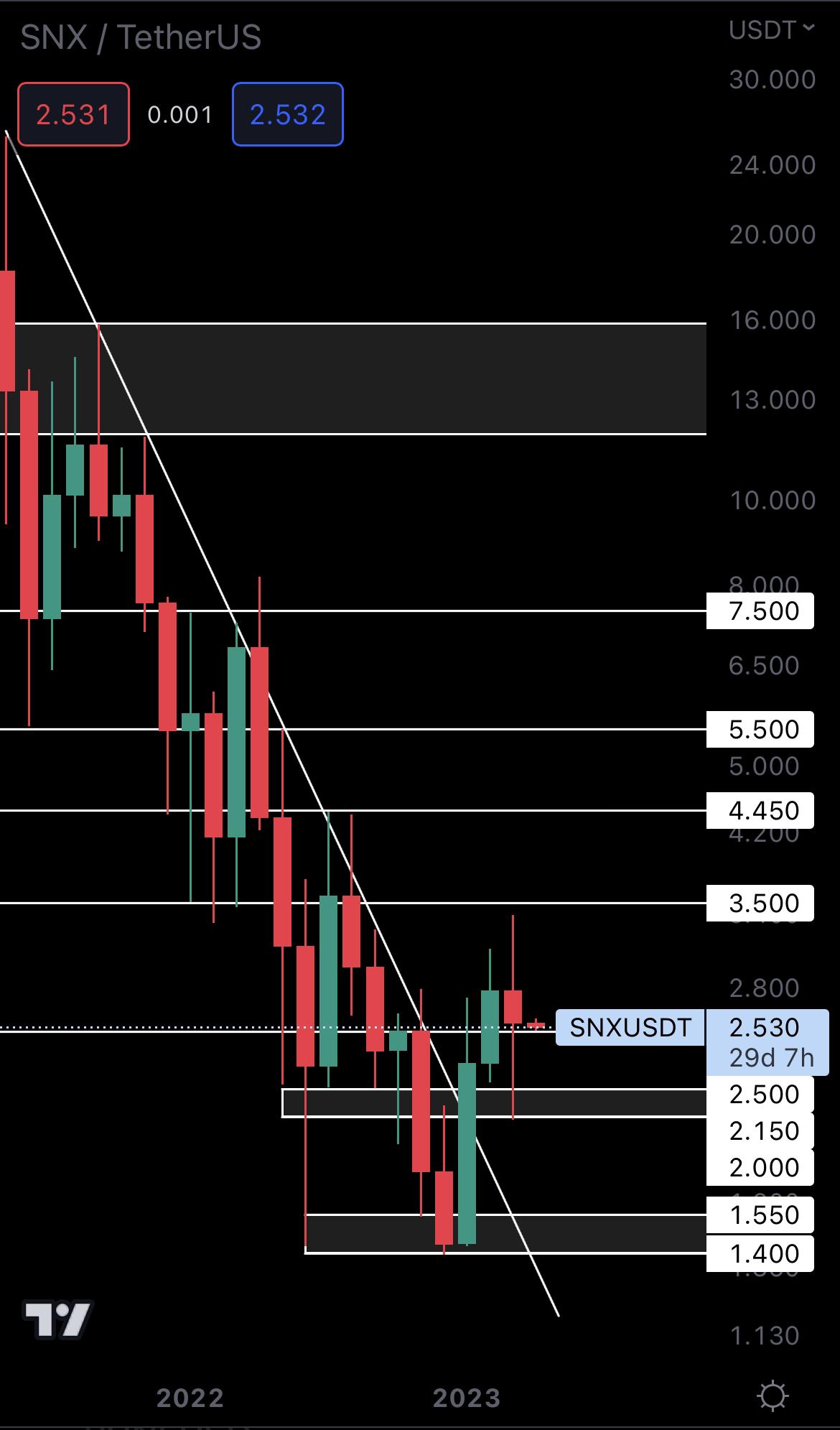Tap the red 2.531 sell price button
The height and width of the screenshot is (1430, 840).
tap(73, 115)
